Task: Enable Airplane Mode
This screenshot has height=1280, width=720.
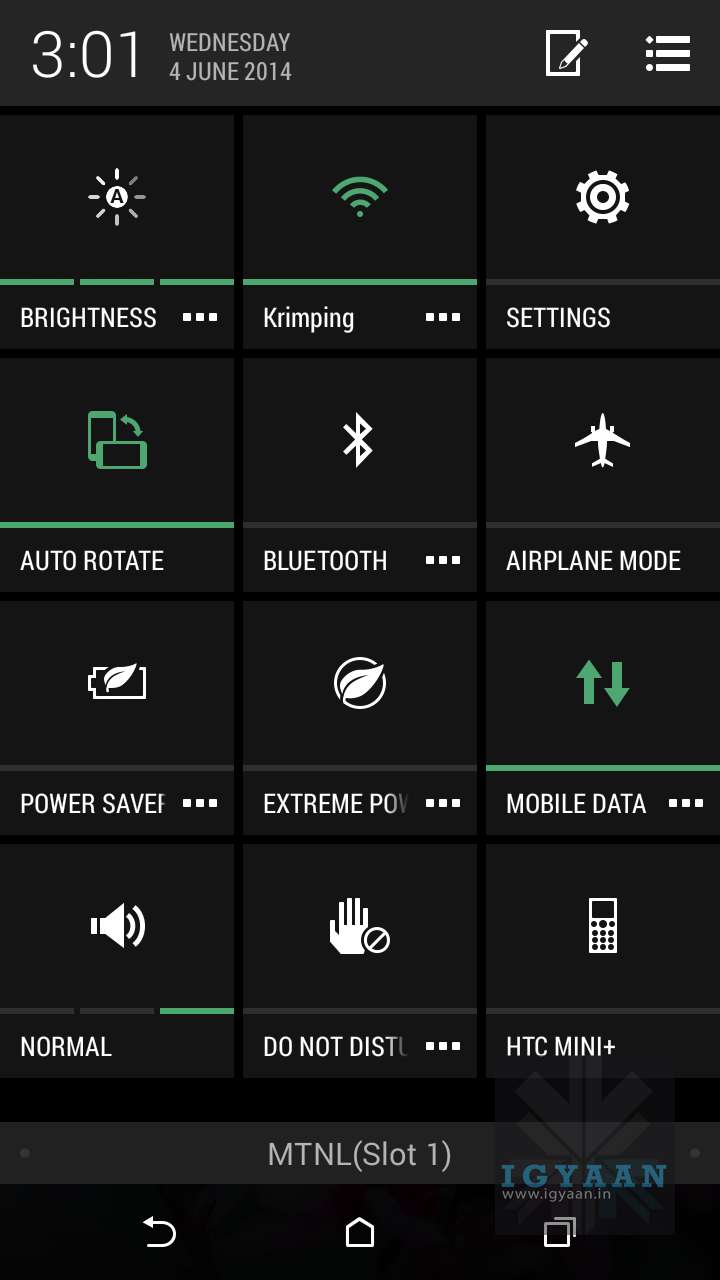Action: [x=602, y=440]
